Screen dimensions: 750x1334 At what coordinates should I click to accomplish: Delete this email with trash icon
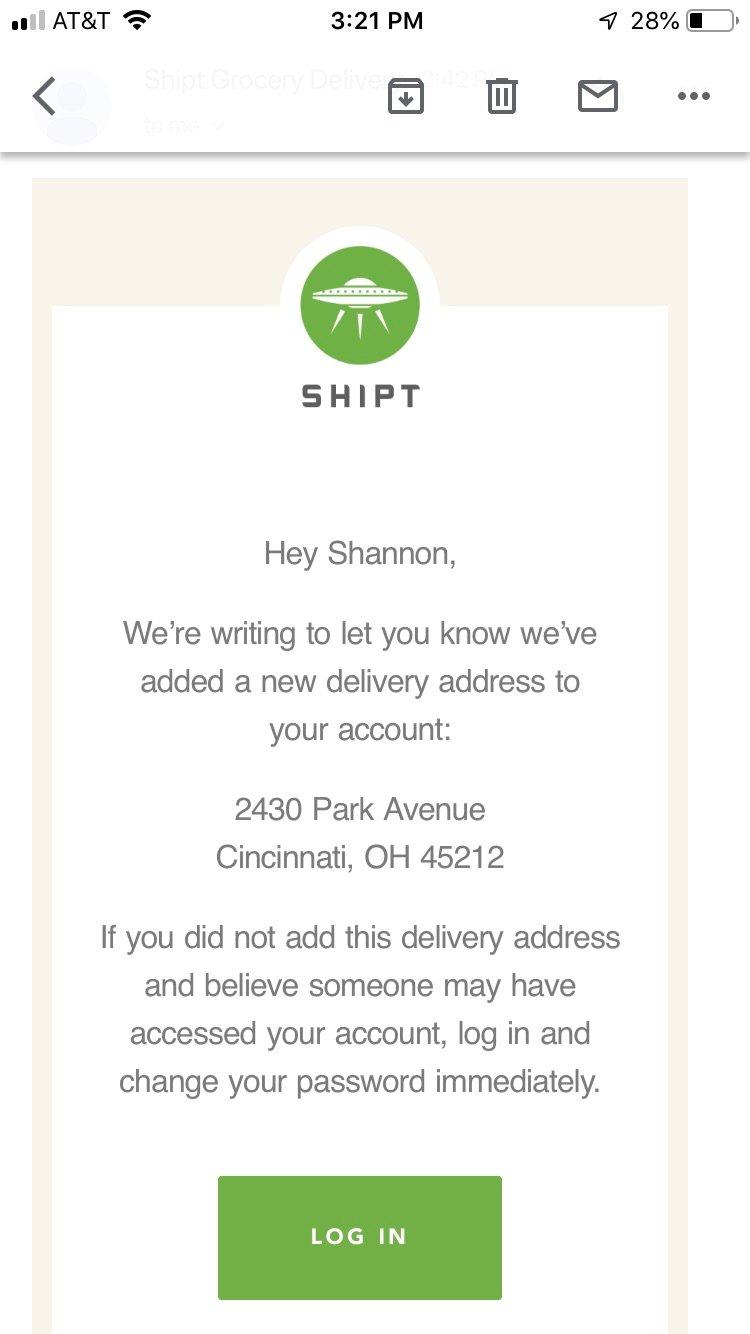click(501, 97)
